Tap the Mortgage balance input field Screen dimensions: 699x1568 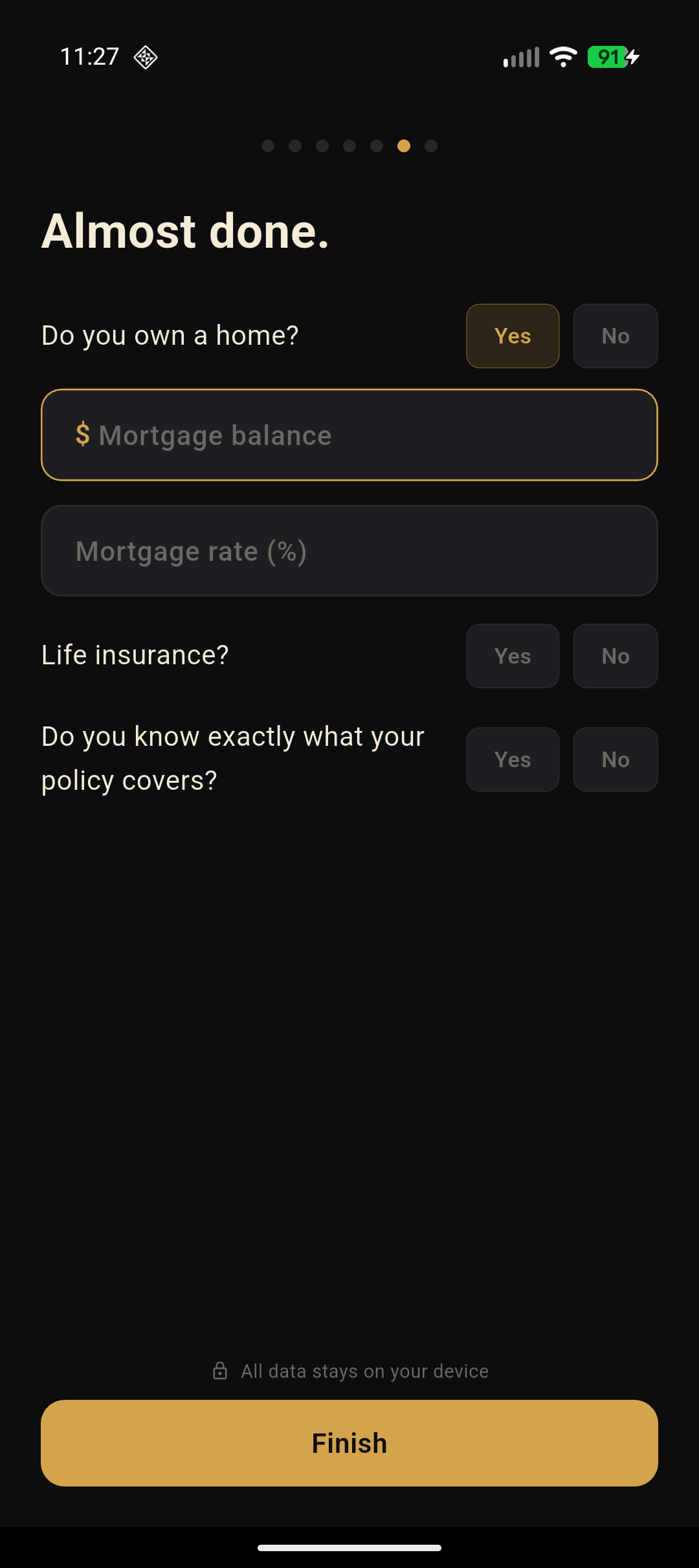(349, 435)
